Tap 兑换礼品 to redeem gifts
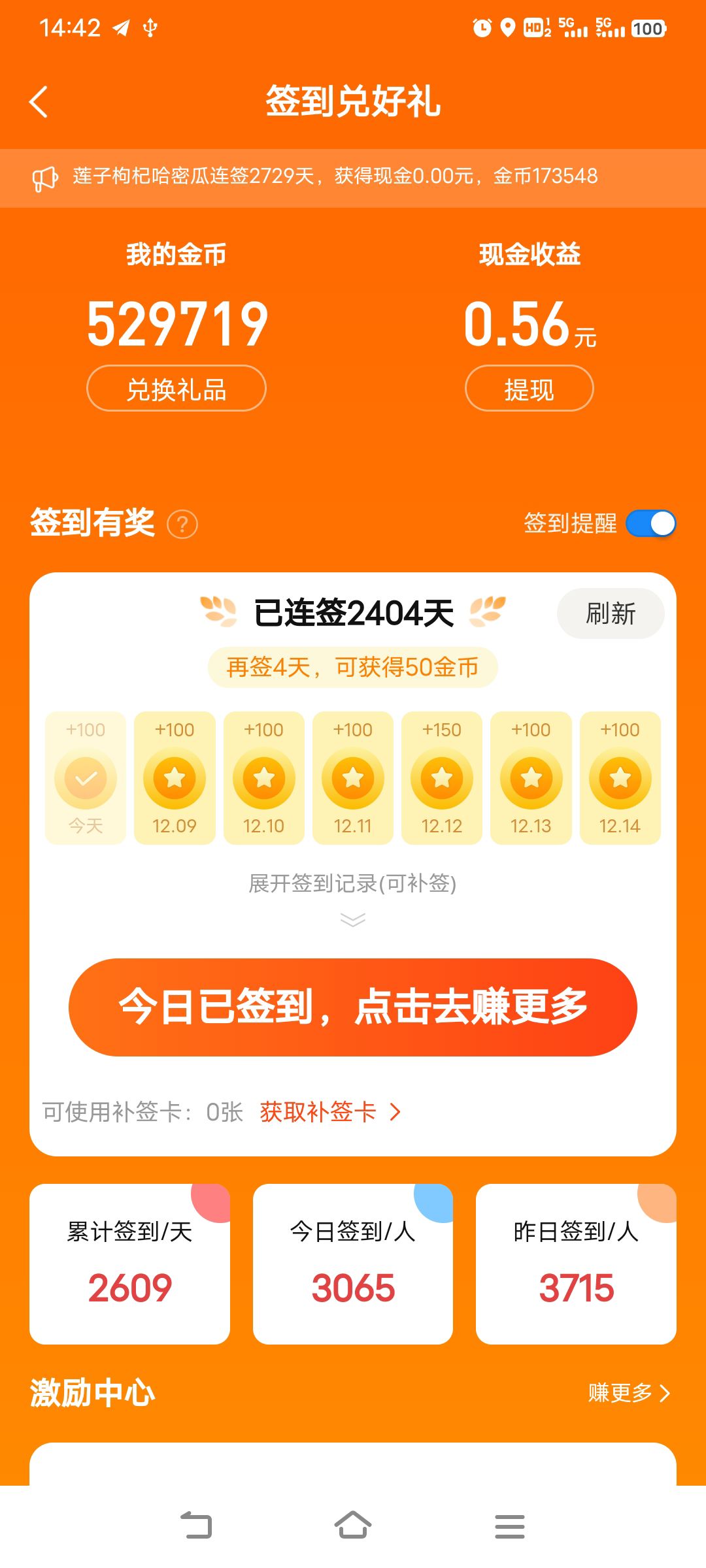 coord(176,389)
